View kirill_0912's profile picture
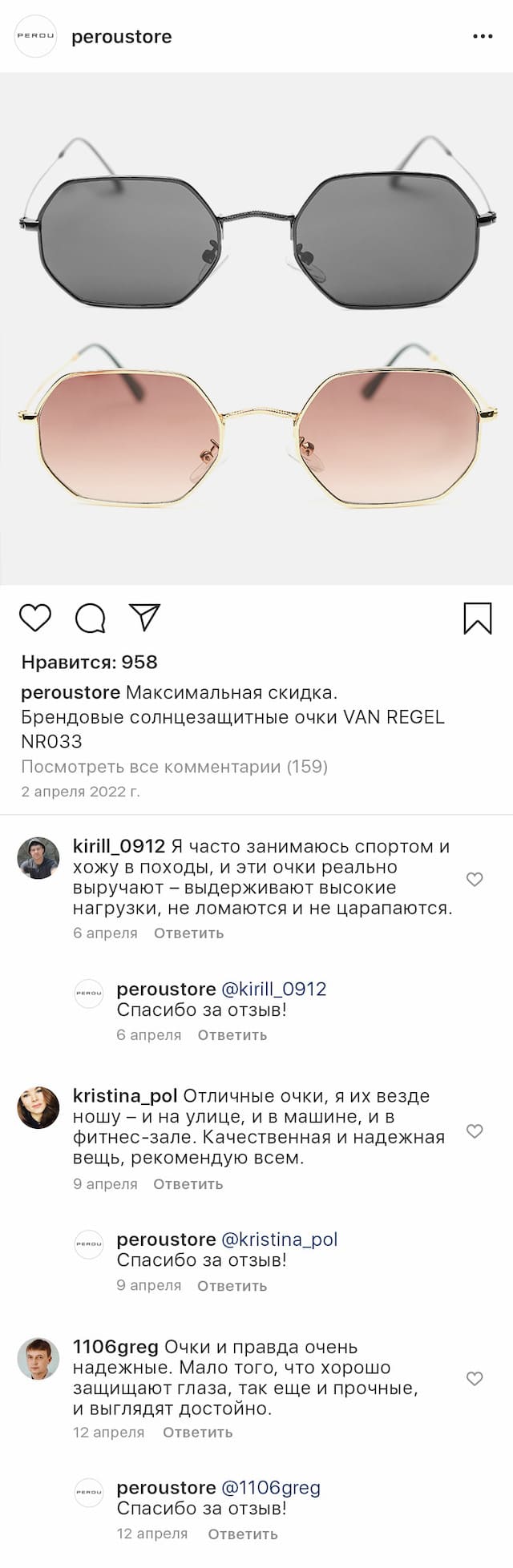 point(38,859)
